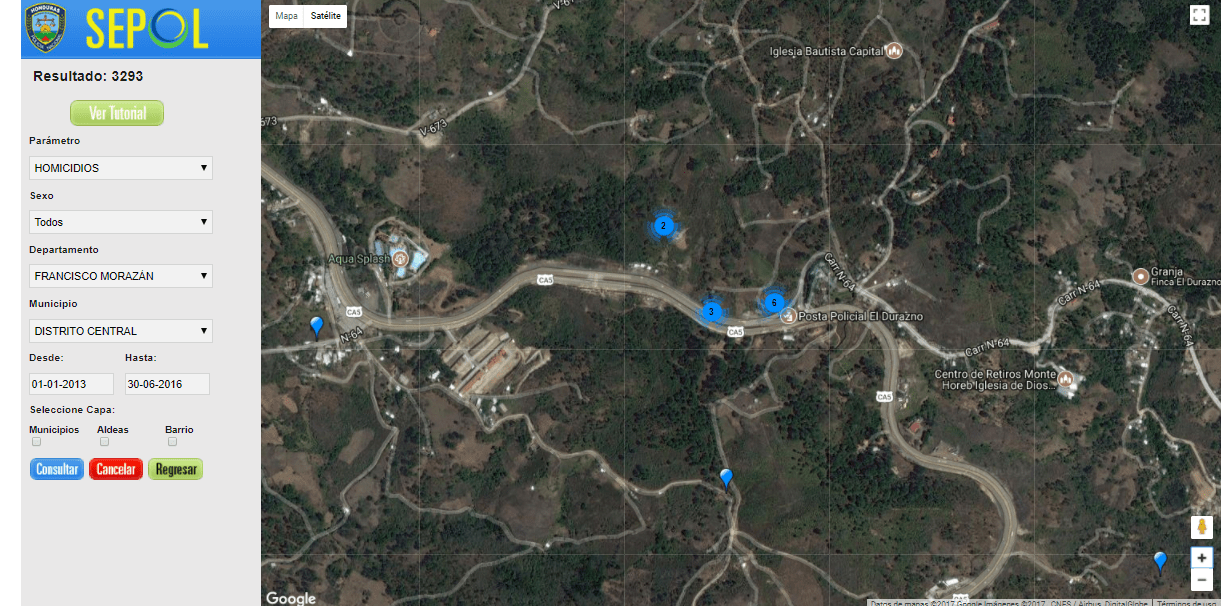This screenshot has height=606, width=1226.
Task: Check the Municipios layer checkbox
Action: tap(37, 441)
